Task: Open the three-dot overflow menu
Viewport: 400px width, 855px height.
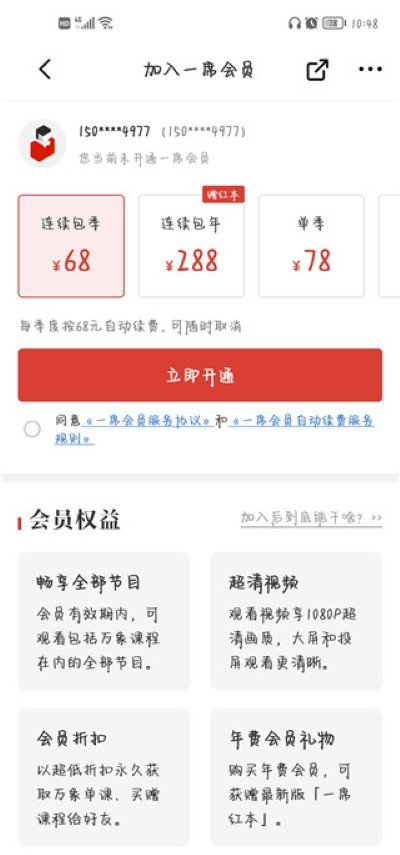Action: point(370,69)
